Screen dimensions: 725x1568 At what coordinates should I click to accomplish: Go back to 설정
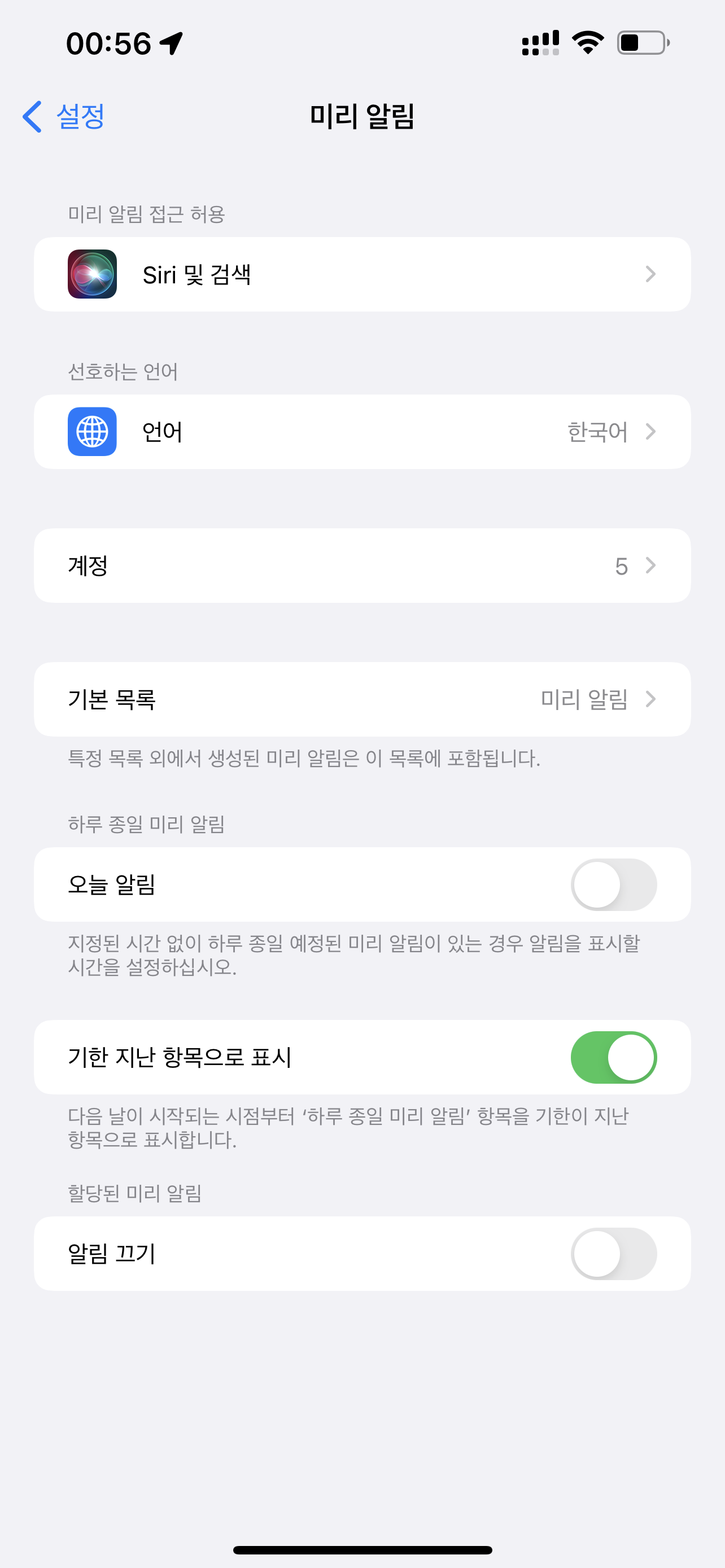point(64,116)
